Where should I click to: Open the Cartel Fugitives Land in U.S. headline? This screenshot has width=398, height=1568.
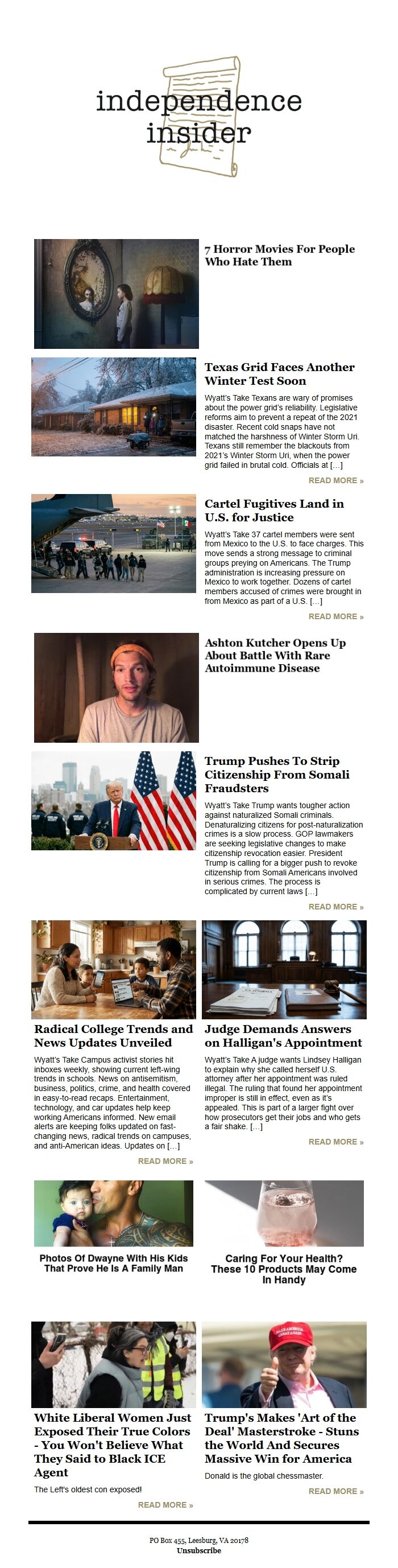point(274,510)
